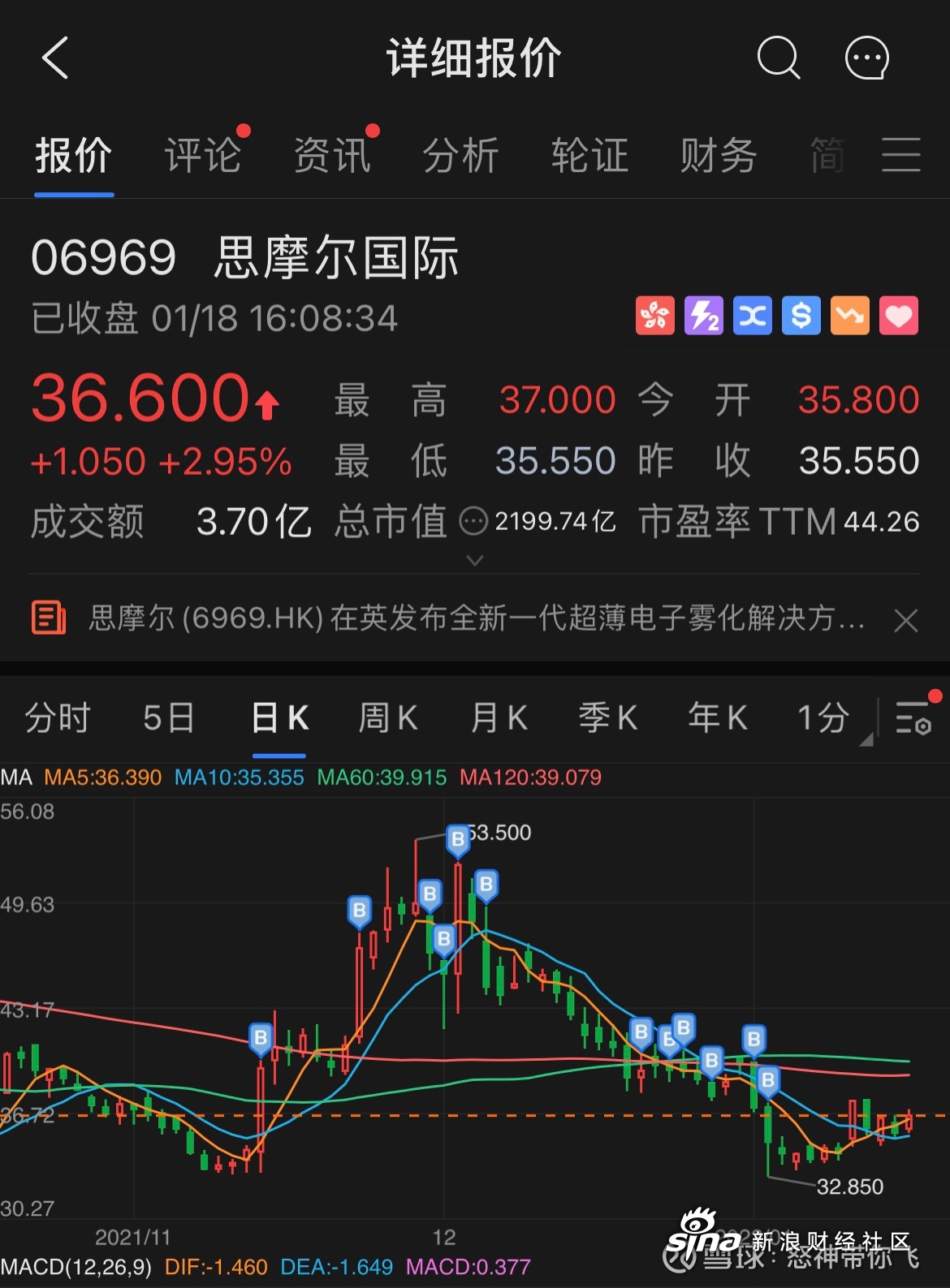Switch to the 资讯 tab
This screenshot has width=950, height=1288.
tap(332, 156)
